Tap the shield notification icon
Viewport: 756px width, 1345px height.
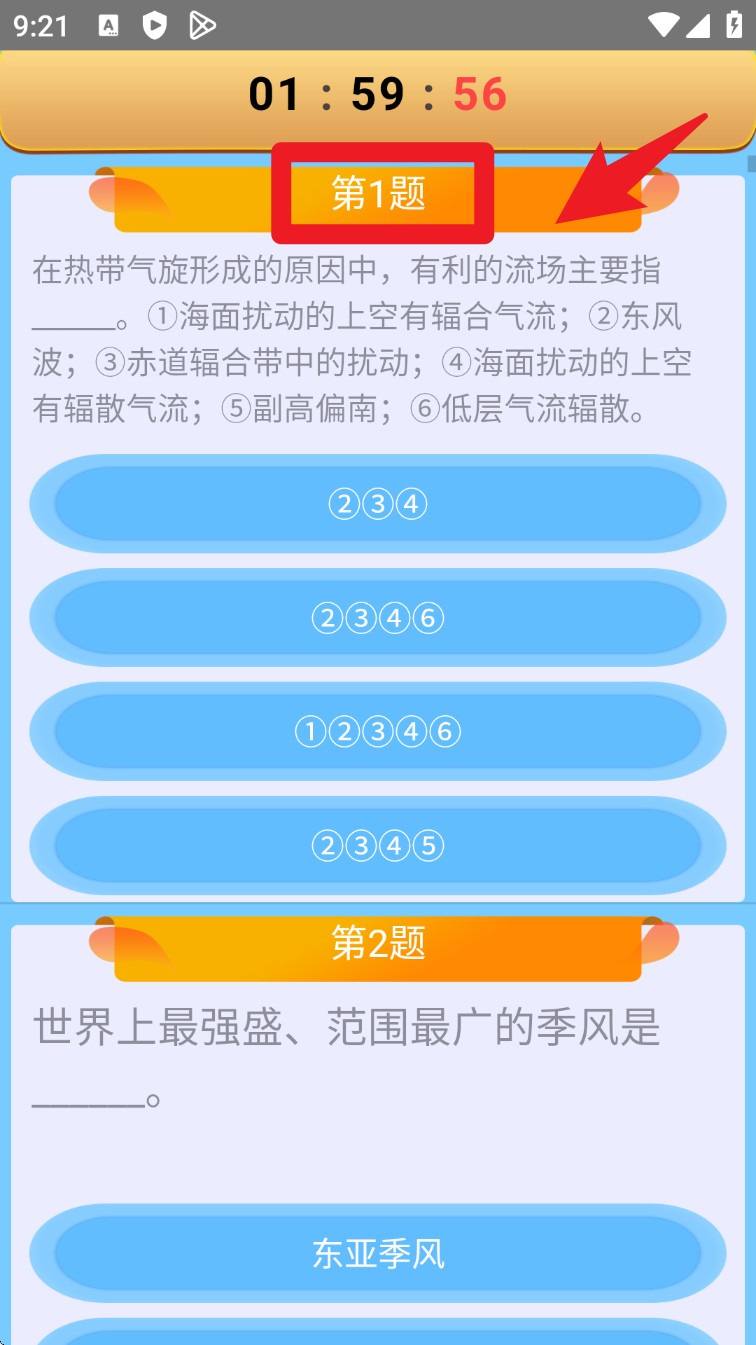155,27
